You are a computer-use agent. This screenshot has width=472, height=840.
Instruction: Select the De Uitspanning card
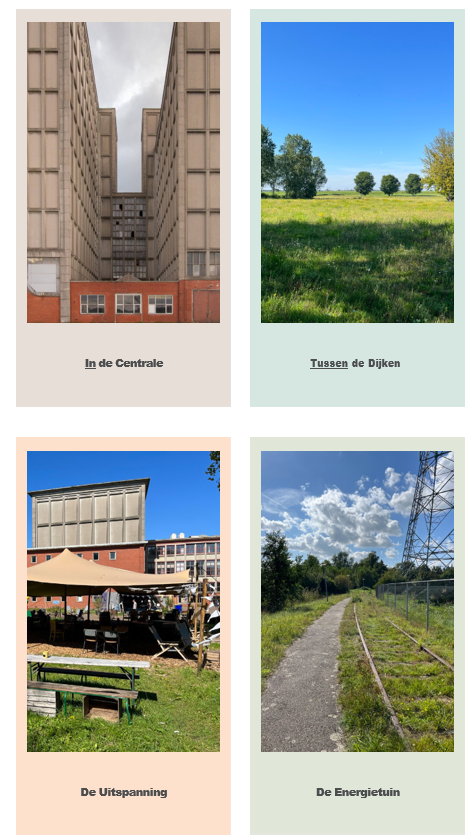pyautogui.click(x=123, y=636)
